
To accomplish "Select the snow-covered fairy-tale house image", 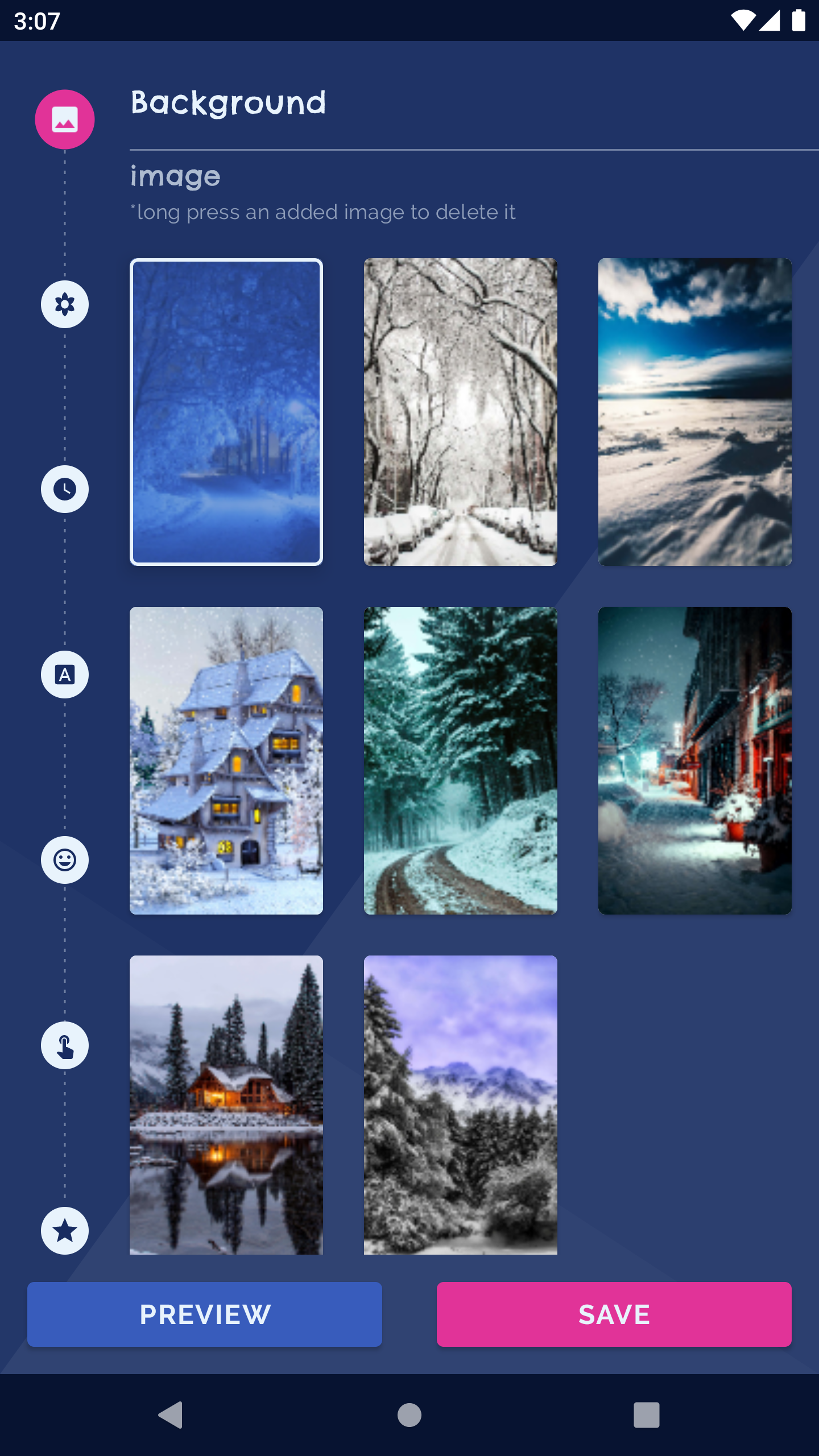I will (226, 760).
